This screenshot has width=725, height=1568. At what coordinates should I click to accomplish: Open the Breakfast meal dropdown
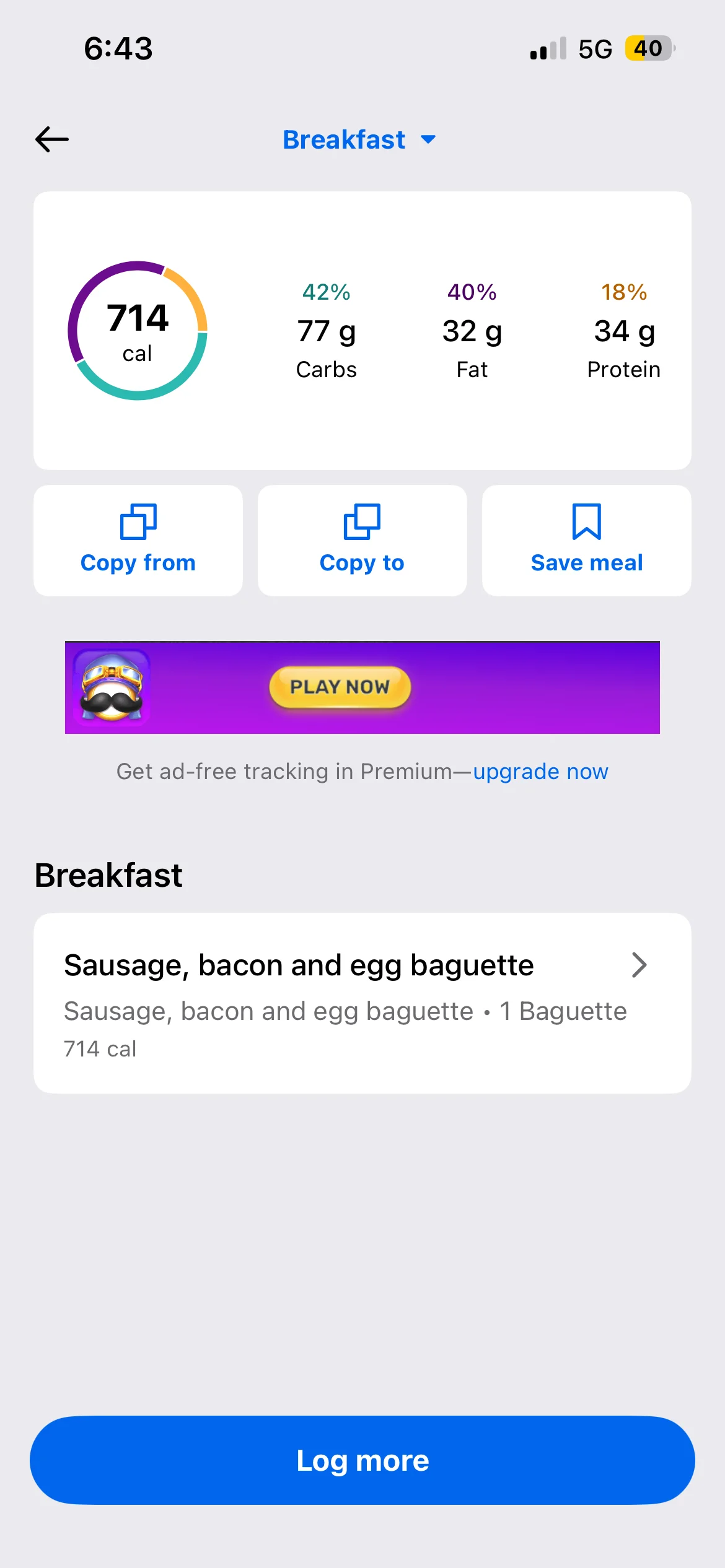(x=359, y=140)
